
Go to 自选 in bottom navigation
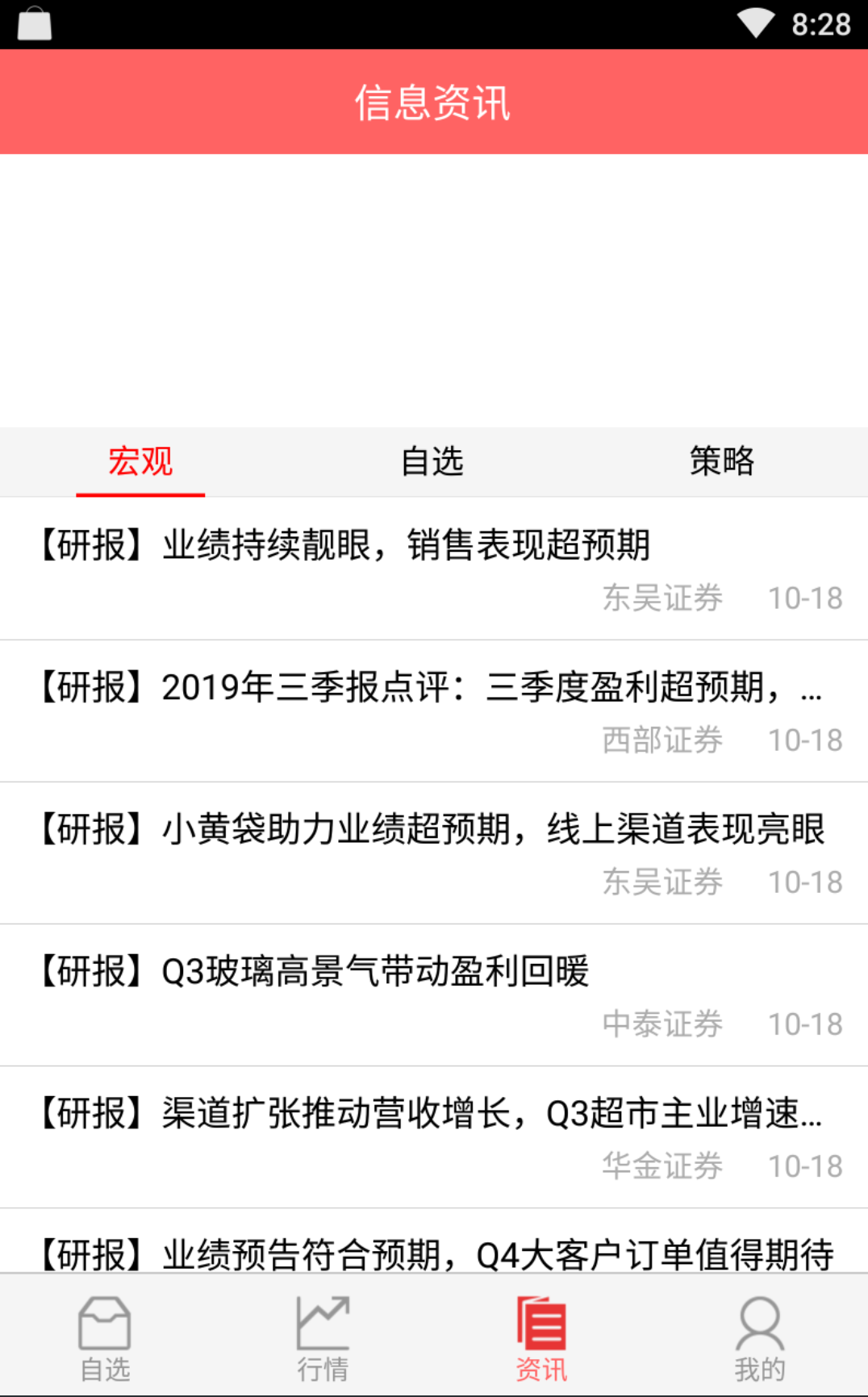coord(105,1337)
